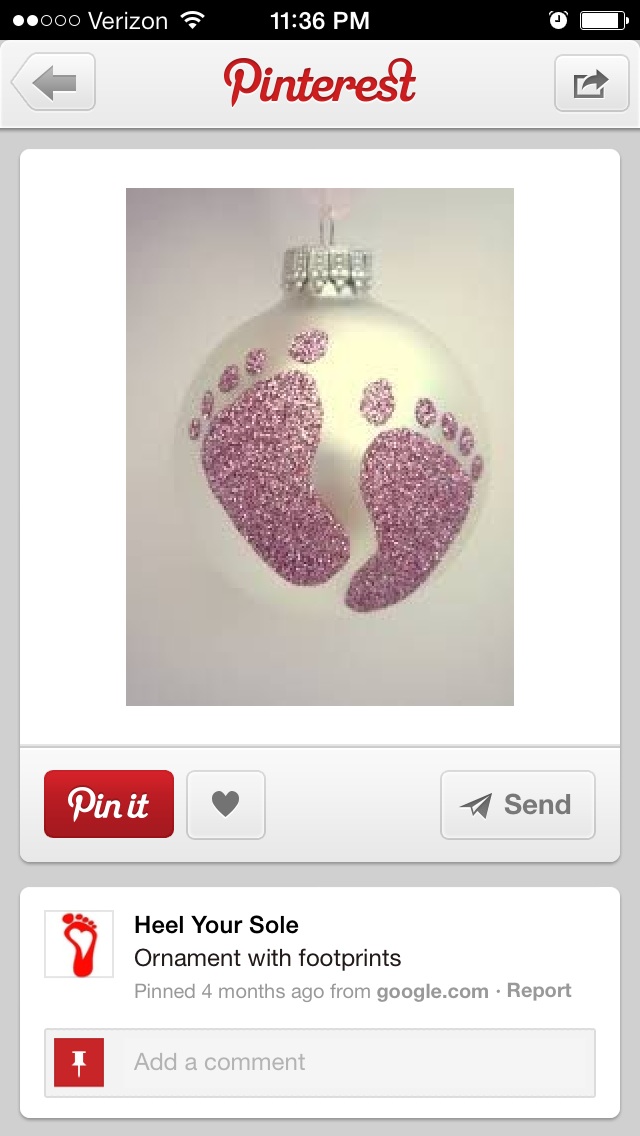Enlarge the footprint ornament pin image

point(320,446)
